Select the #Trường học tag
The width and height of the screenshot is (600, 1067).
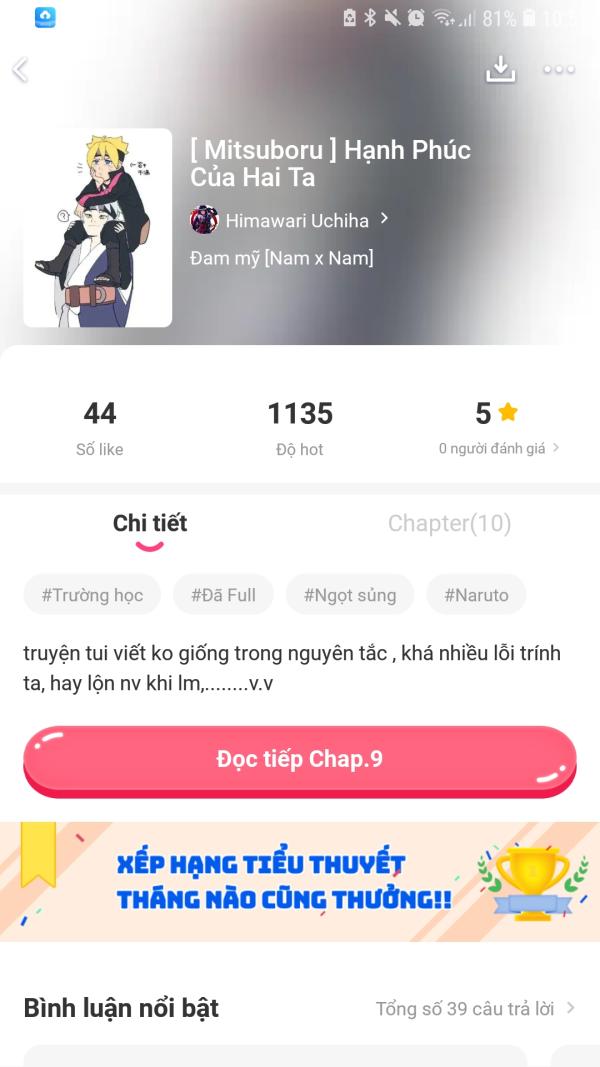click(92, 595)
